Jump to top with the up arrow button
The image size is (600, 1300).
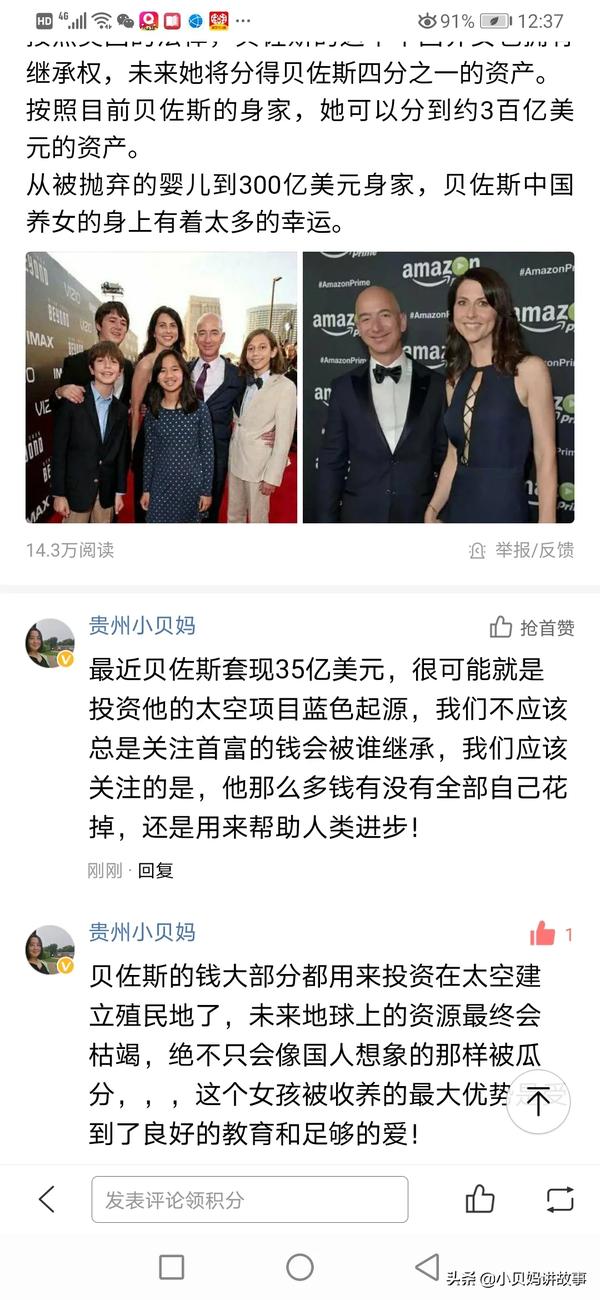pos(538,1102)
